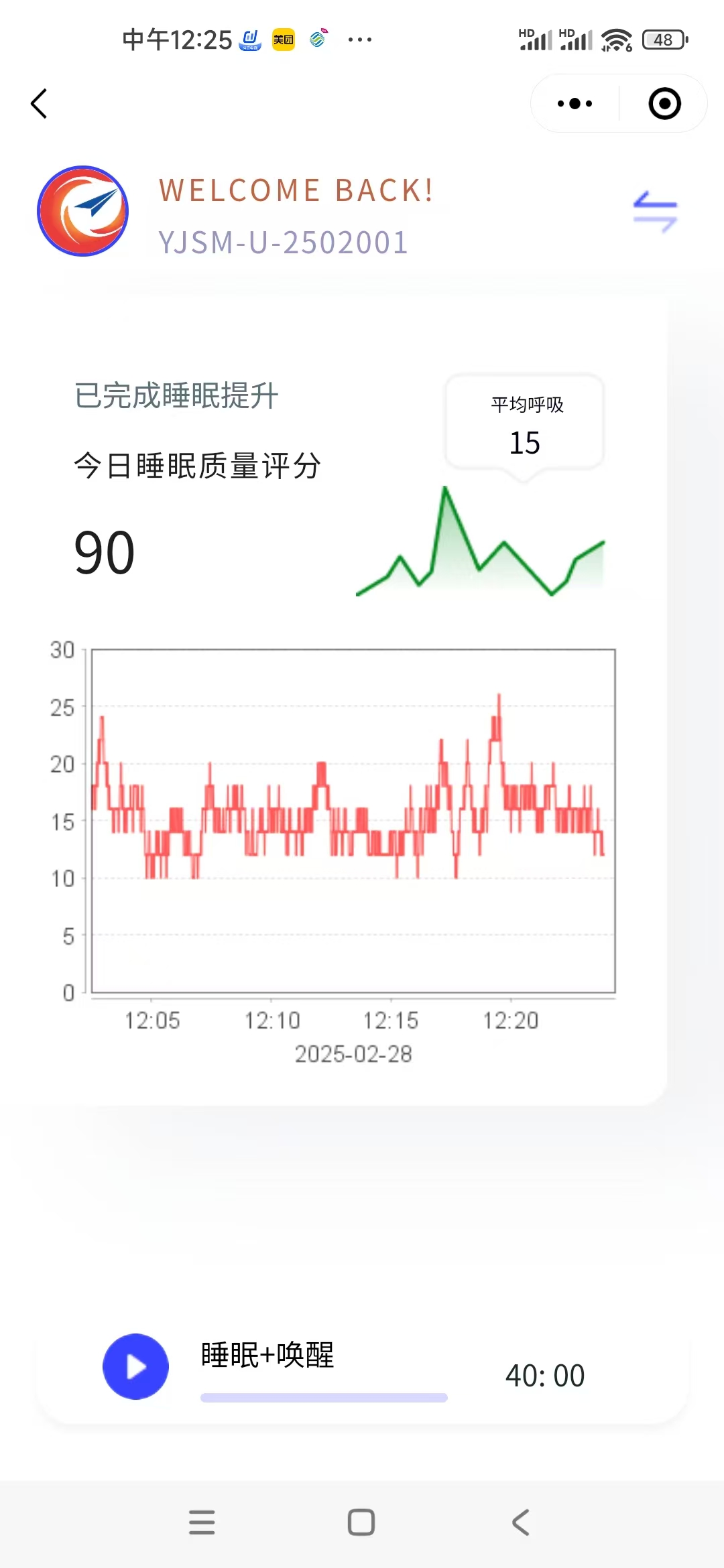
Task: Go to the home screen
Action: pyautogui.click(x=361, y=1522)
